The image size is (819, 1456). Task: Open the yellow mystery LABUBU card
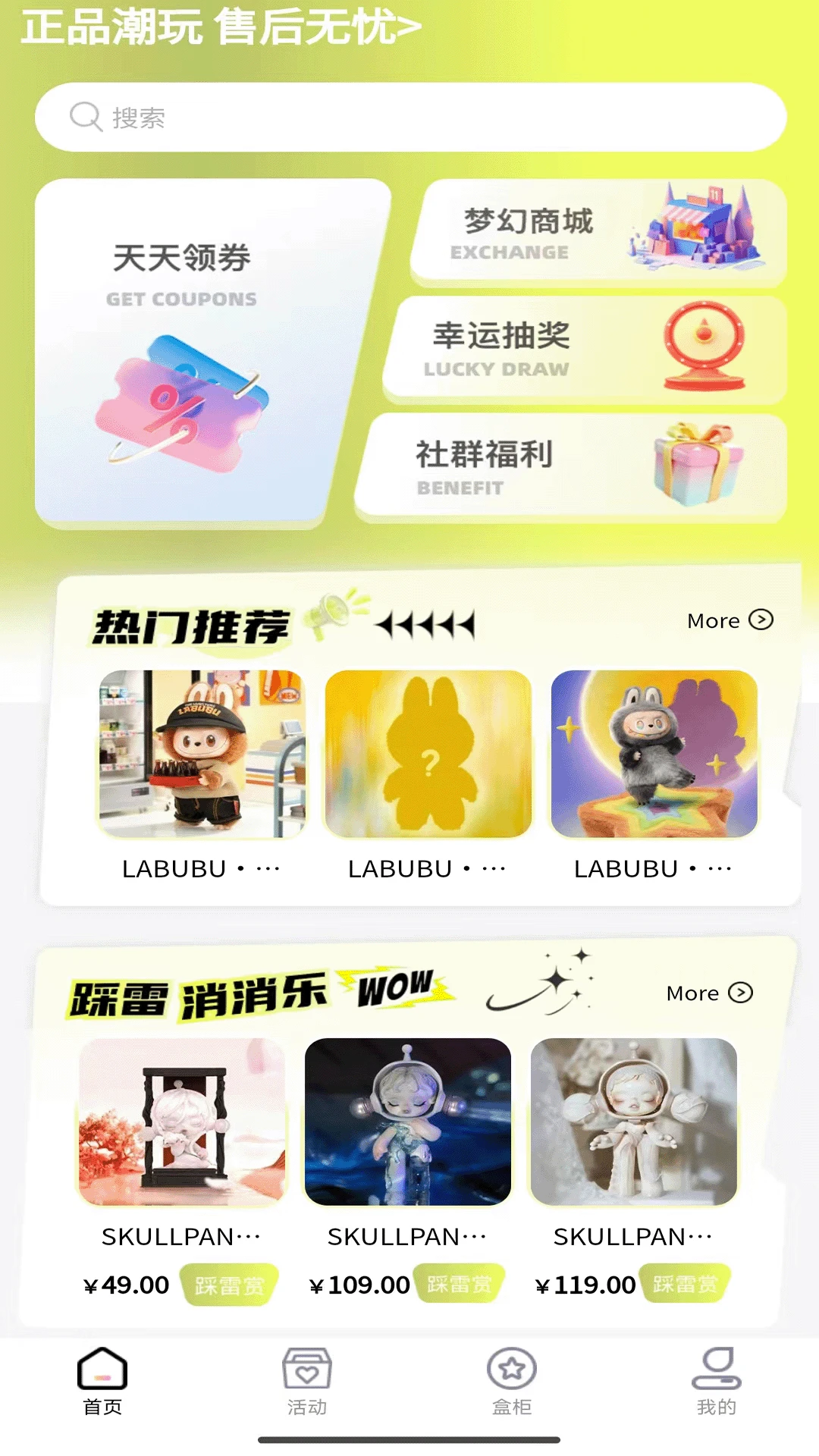pyautogui.click(x=428, y=754)
